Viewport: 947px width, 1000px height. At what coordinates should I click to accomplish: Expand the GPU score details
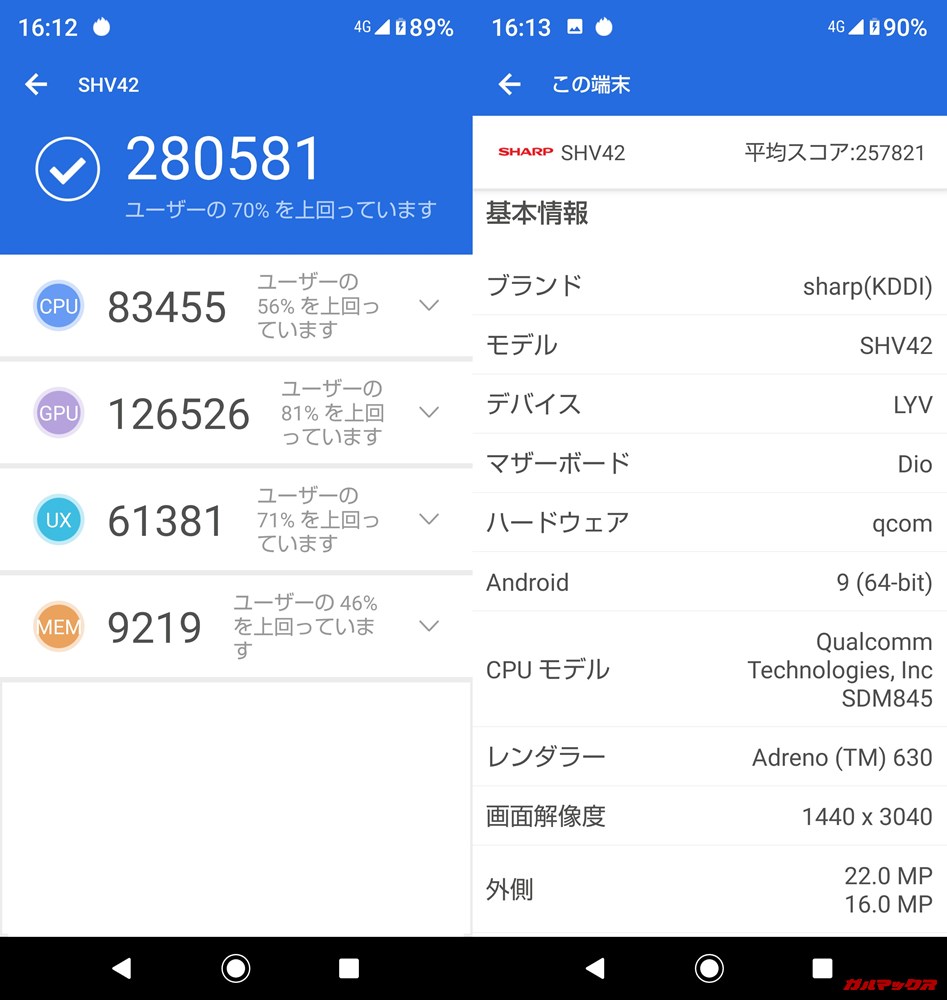point(430,412)
